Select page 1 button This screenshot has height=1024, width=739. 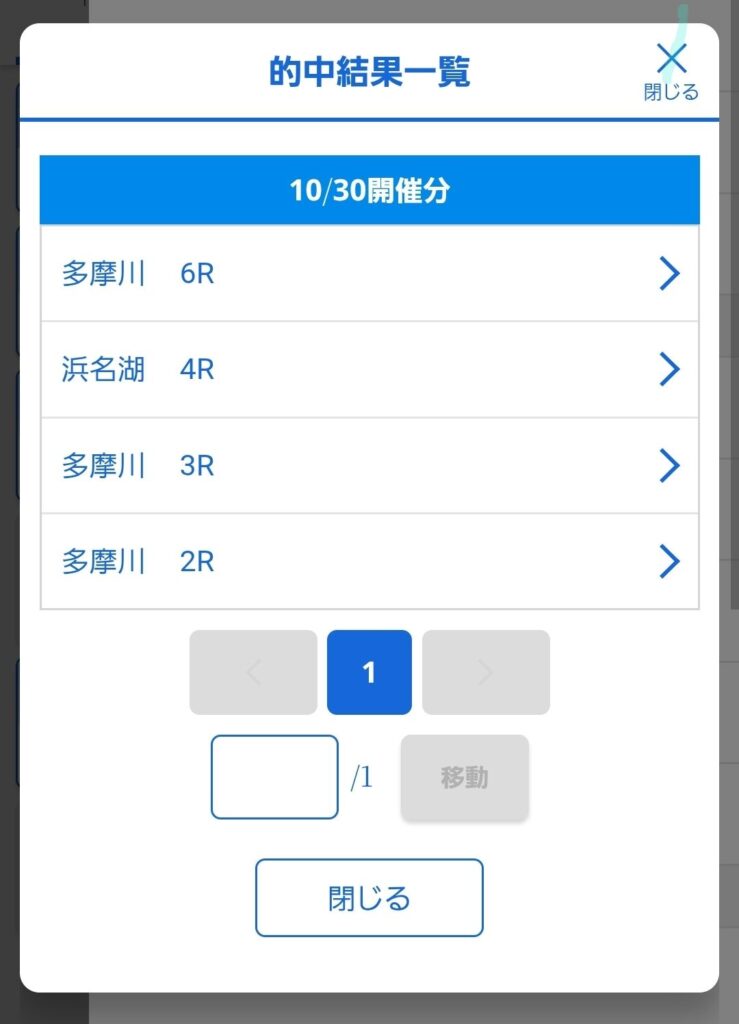(x=369, y=672)
